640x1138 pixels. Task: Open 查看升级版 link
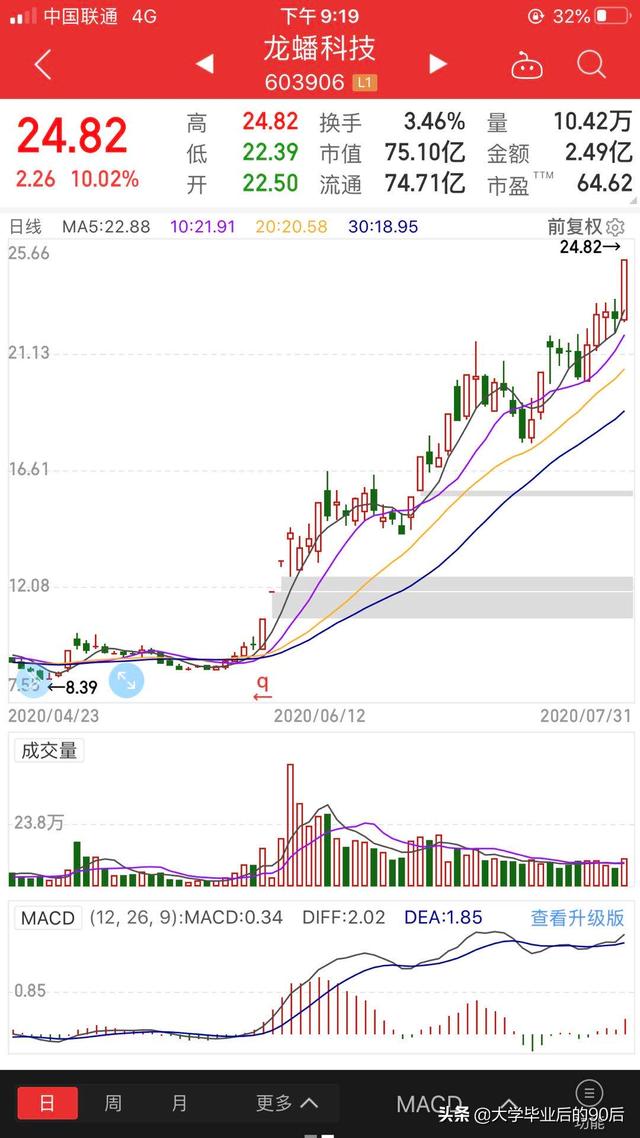576,917
